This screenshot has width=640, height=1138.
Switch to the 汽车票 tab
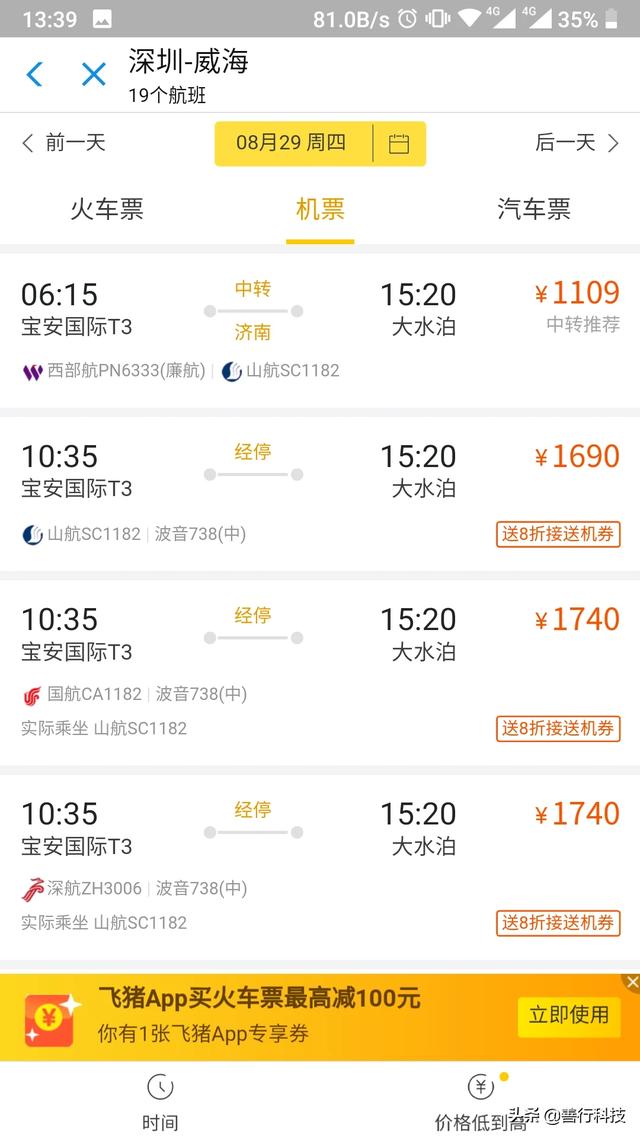[533, 209]
